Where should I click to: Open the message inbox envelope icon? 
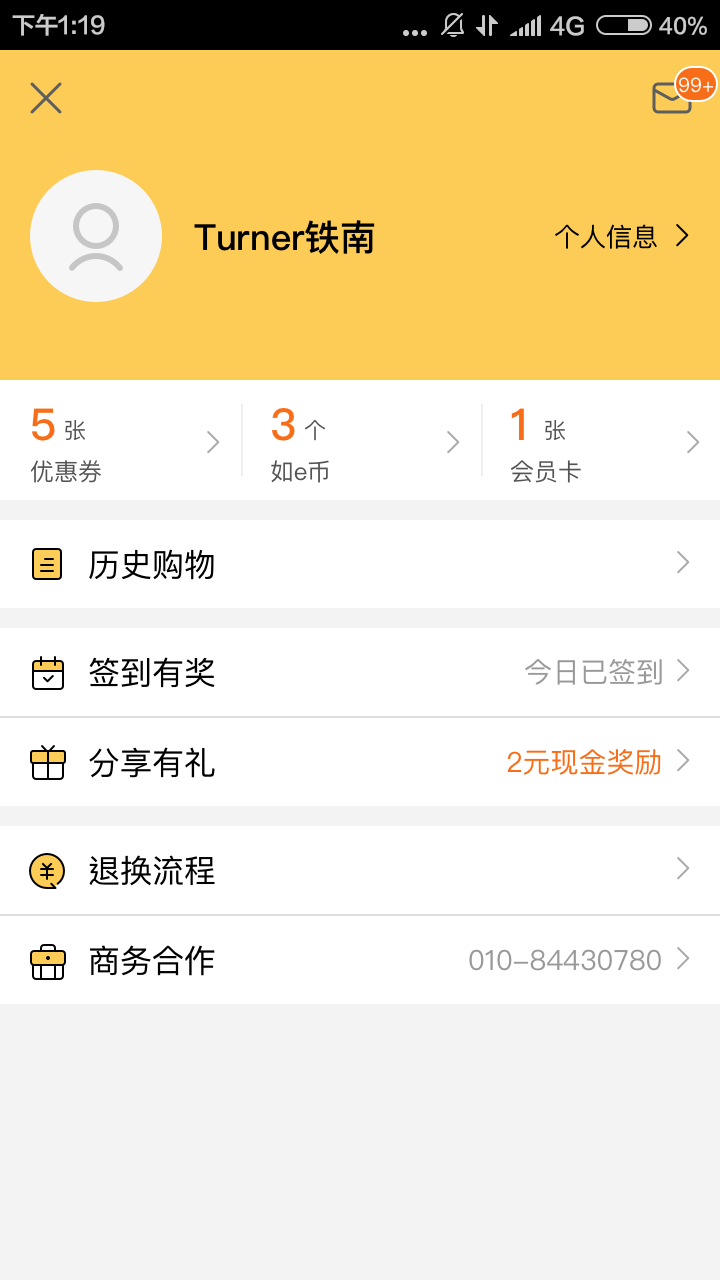[x=670, y=98]
